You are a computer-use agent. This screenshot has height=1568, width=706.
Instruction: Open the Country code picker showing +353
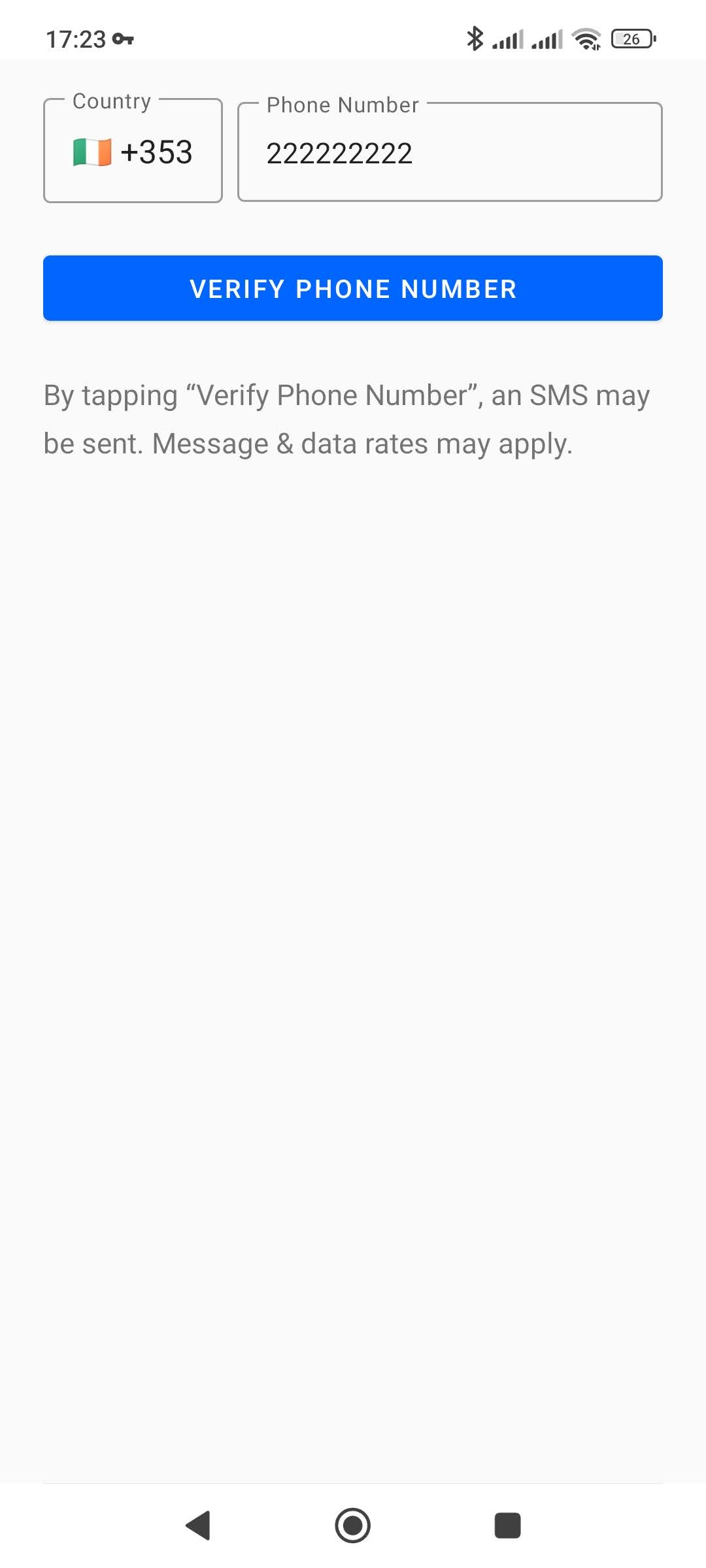(133, 152)
